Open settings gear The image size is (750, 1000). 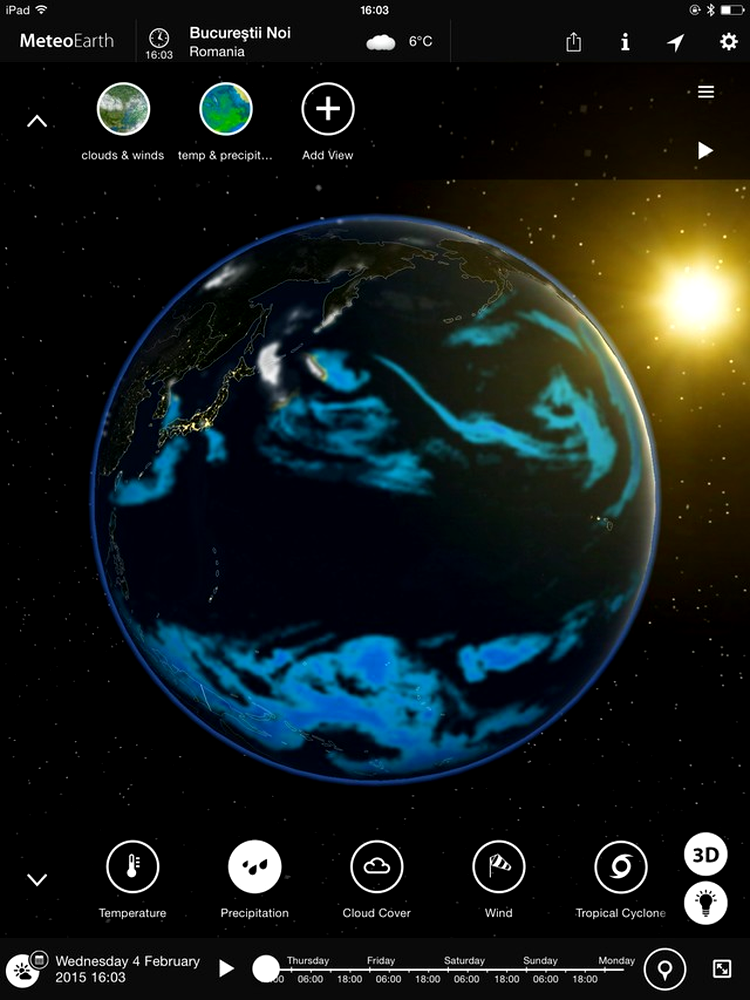(x=728, y=42)
